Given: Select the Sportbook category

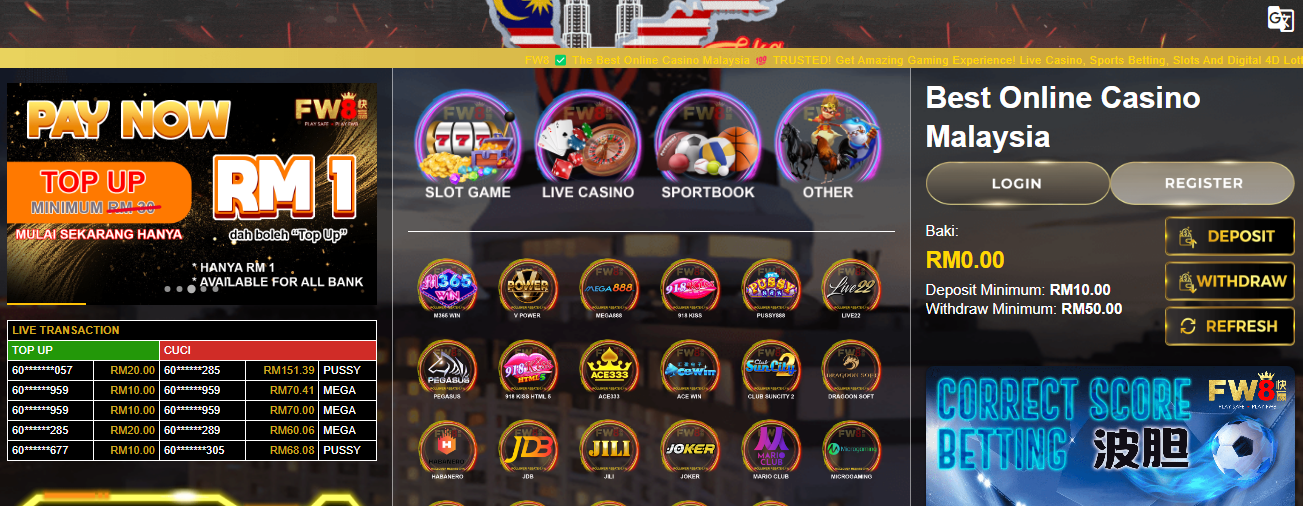Looking at the screenshot, I should click(708, 147).
